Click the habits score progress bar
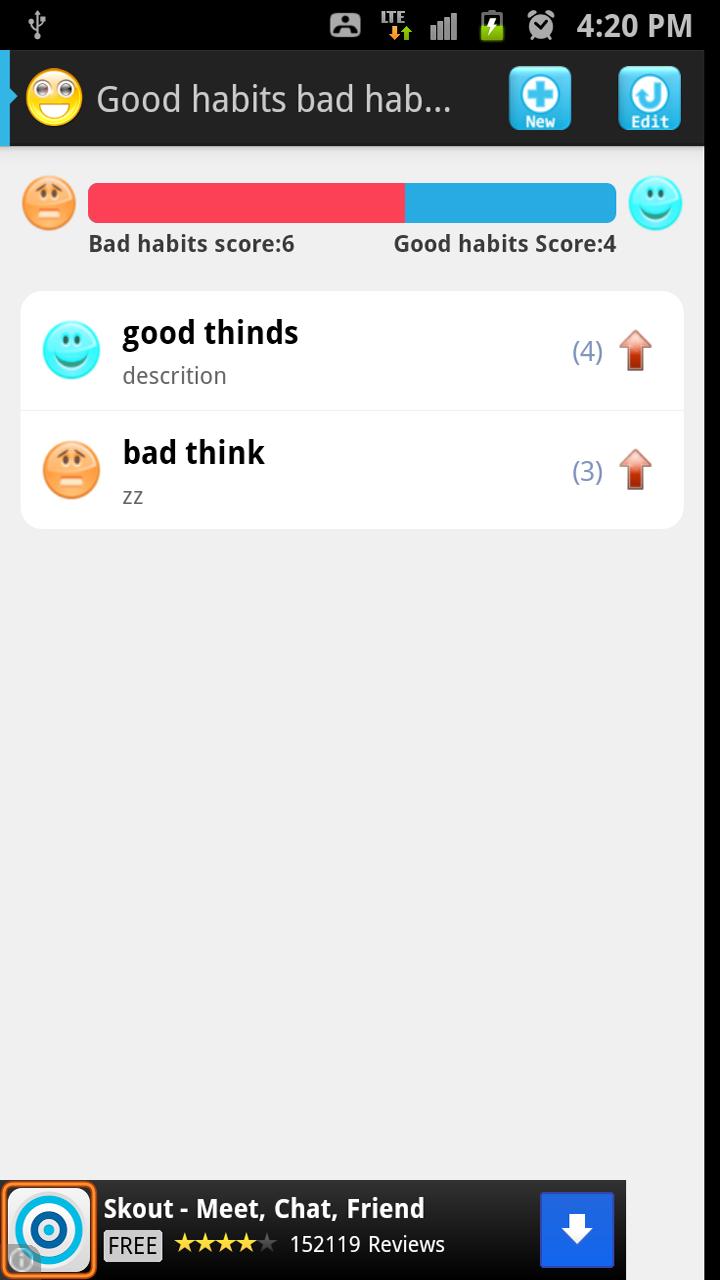Viewport: 720px width, 1280px height. [x=351, y=202]
